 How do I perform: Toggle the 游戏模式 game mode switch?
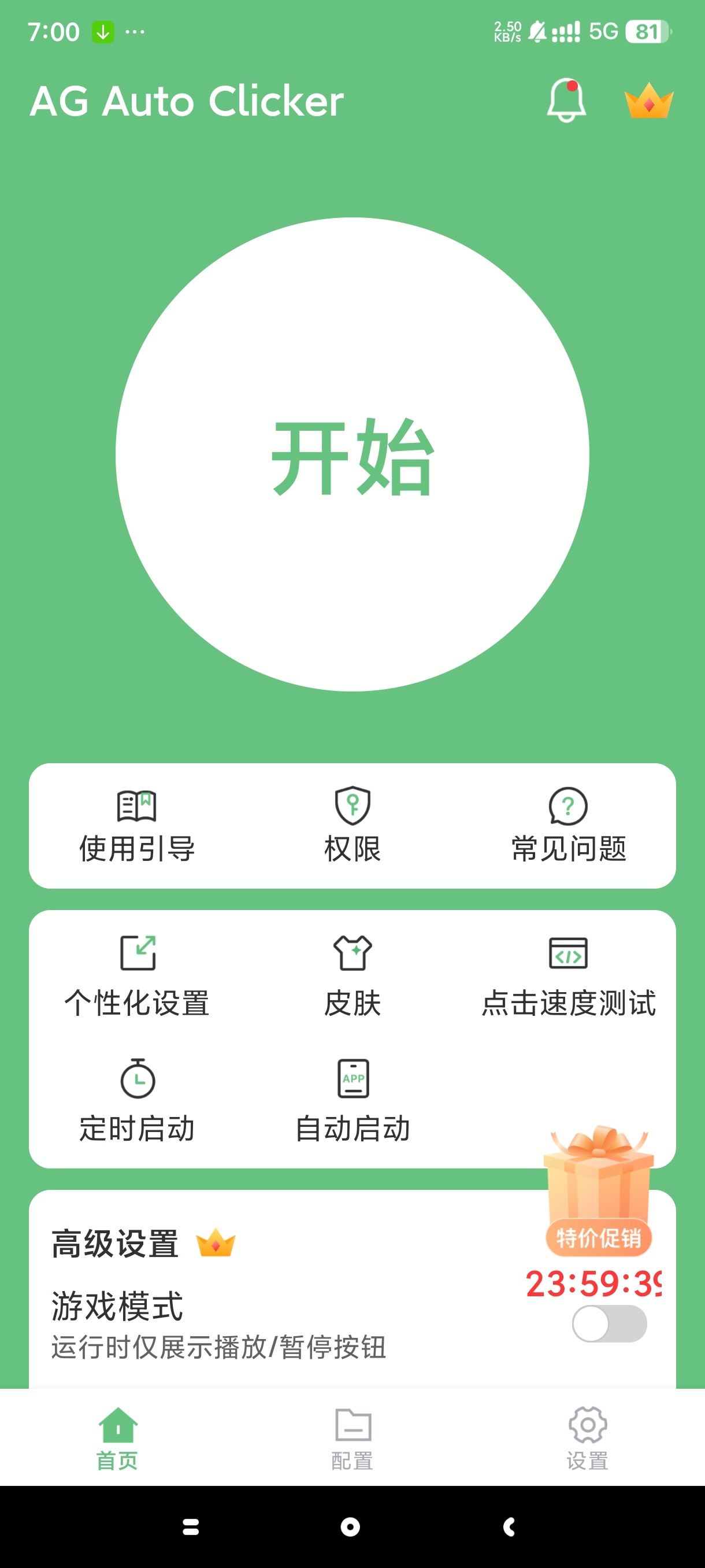point(609,1323)
